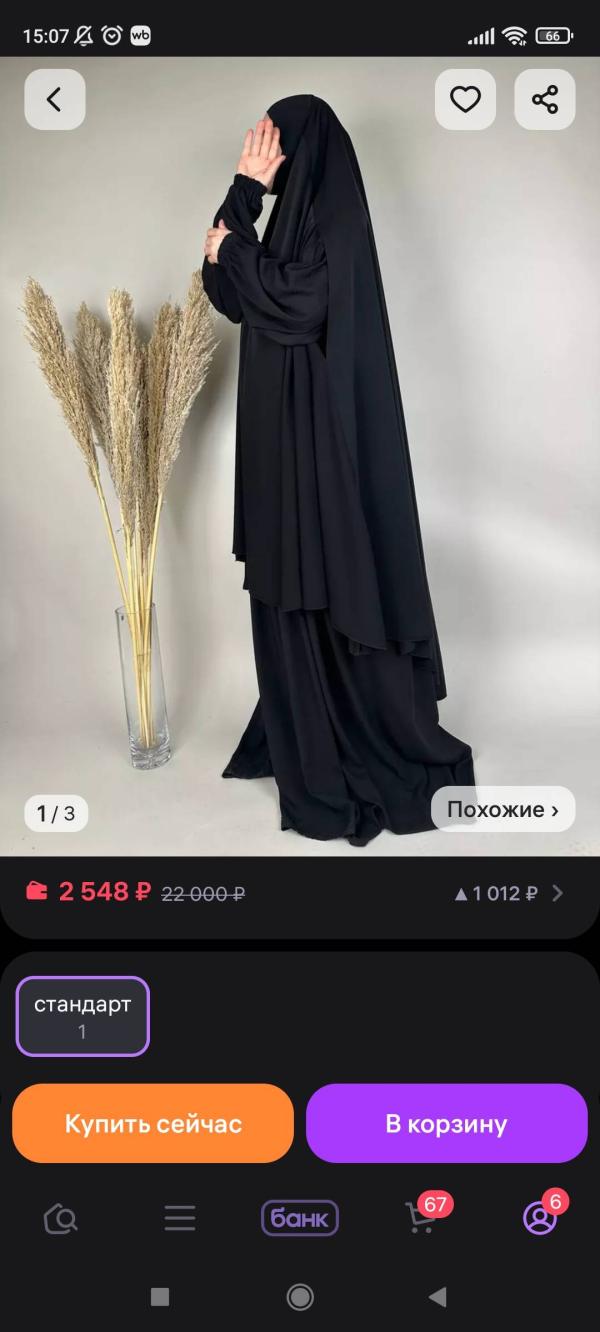Tap the system back button

point(437,1297)
